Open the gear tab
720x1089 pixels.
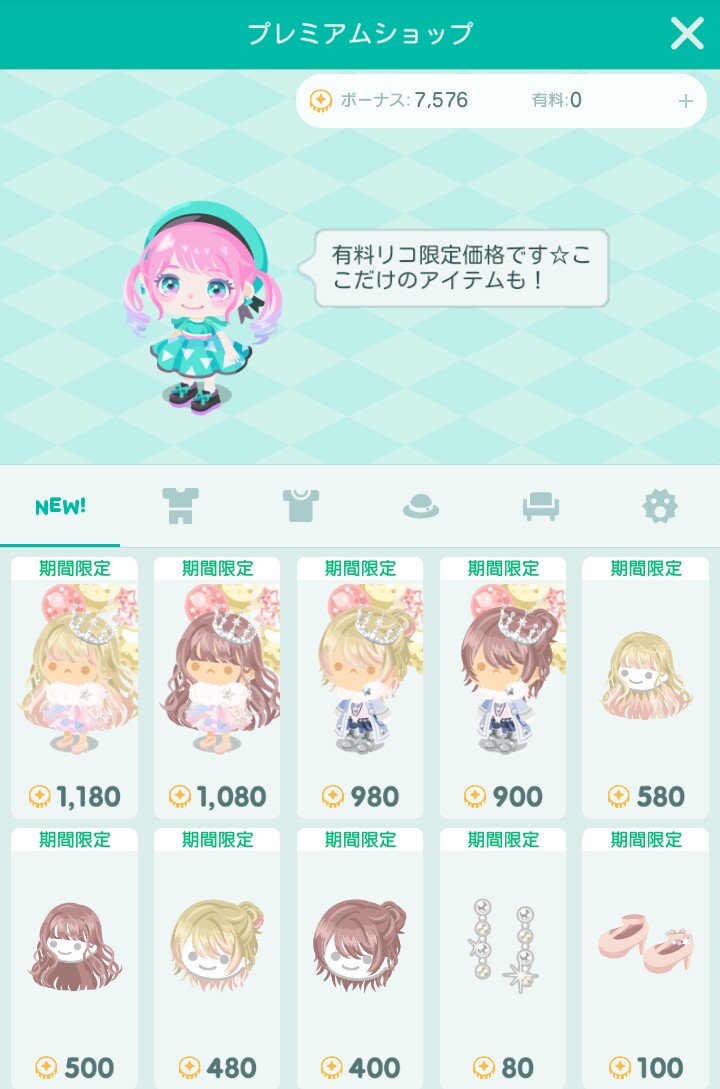[x=660, y=507]
